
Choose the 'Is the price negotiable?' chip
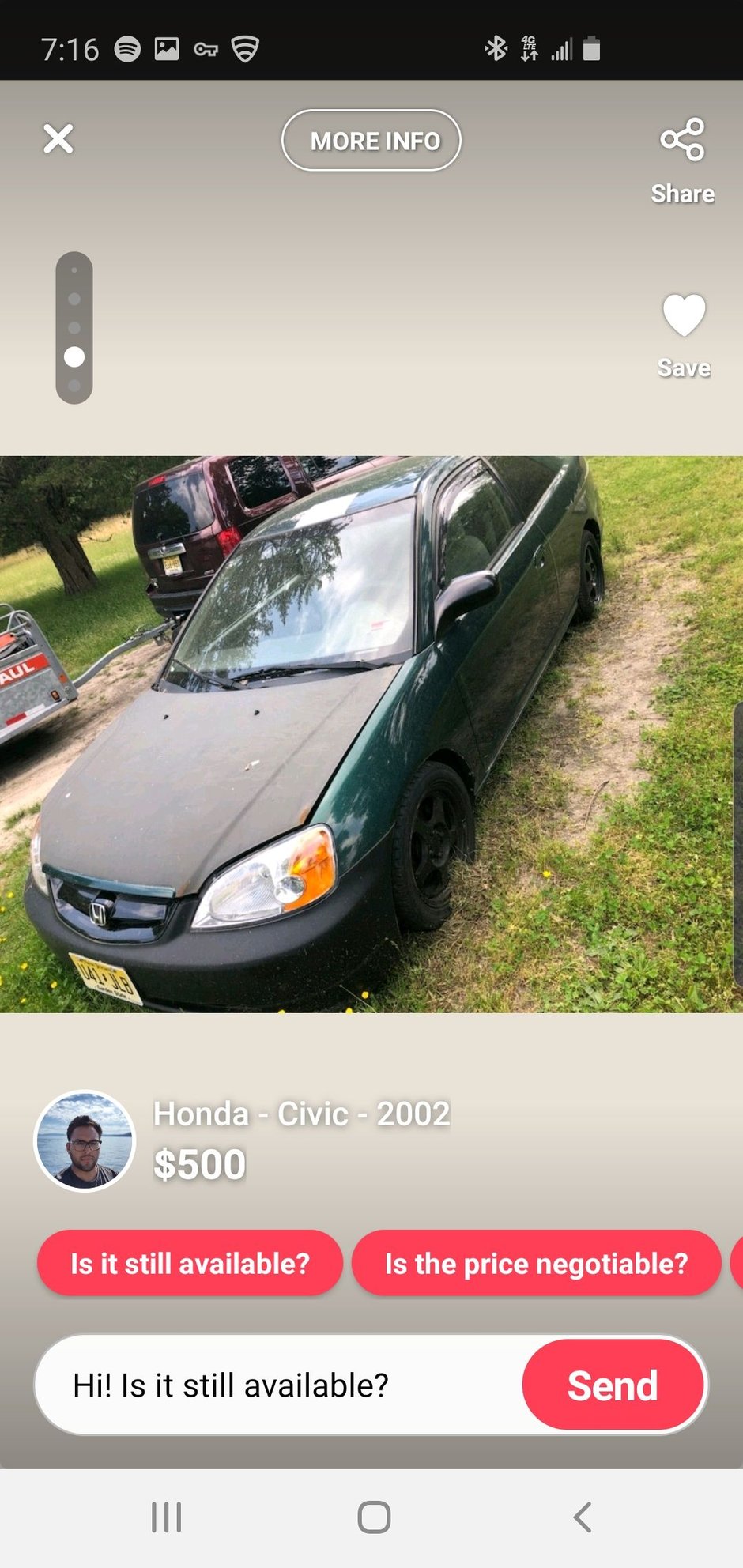(x=536, y=1263)
